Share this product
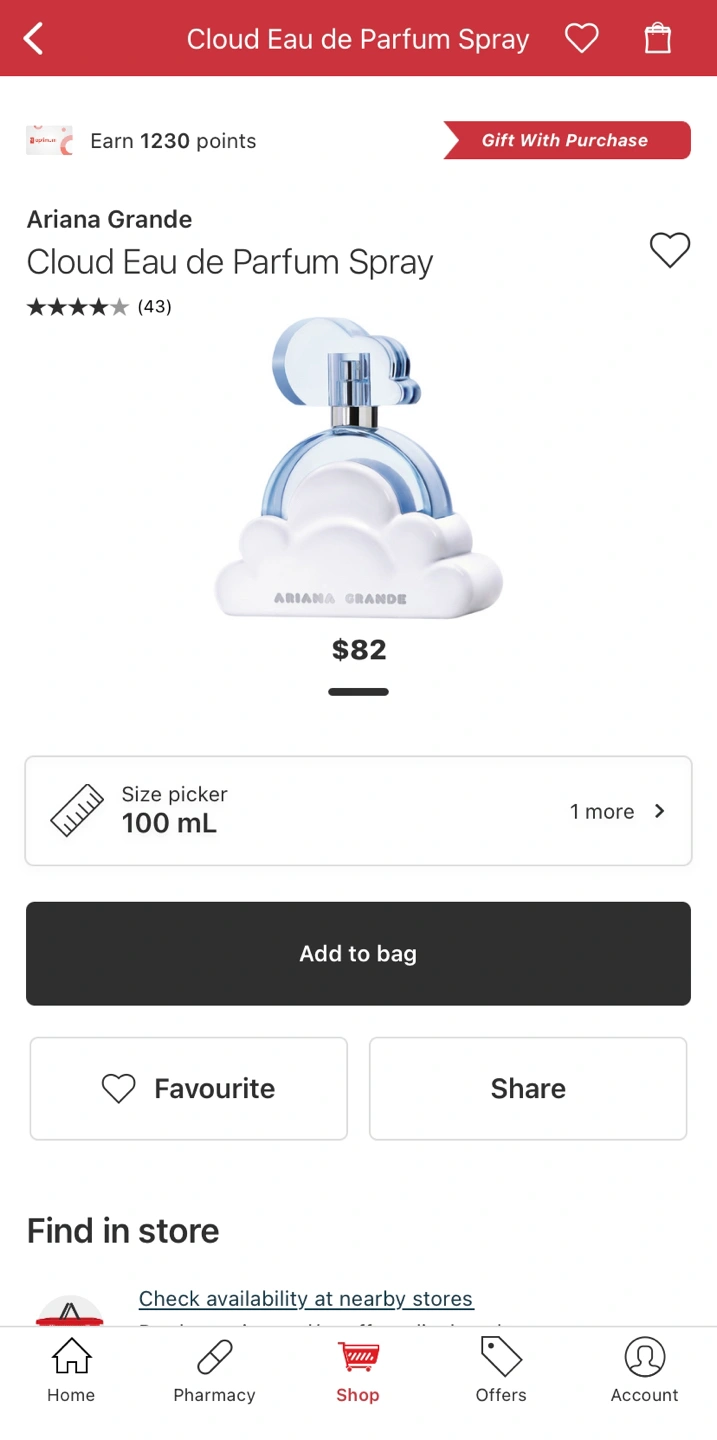Screen dimensions: 717x1440 click(528, 1088)
